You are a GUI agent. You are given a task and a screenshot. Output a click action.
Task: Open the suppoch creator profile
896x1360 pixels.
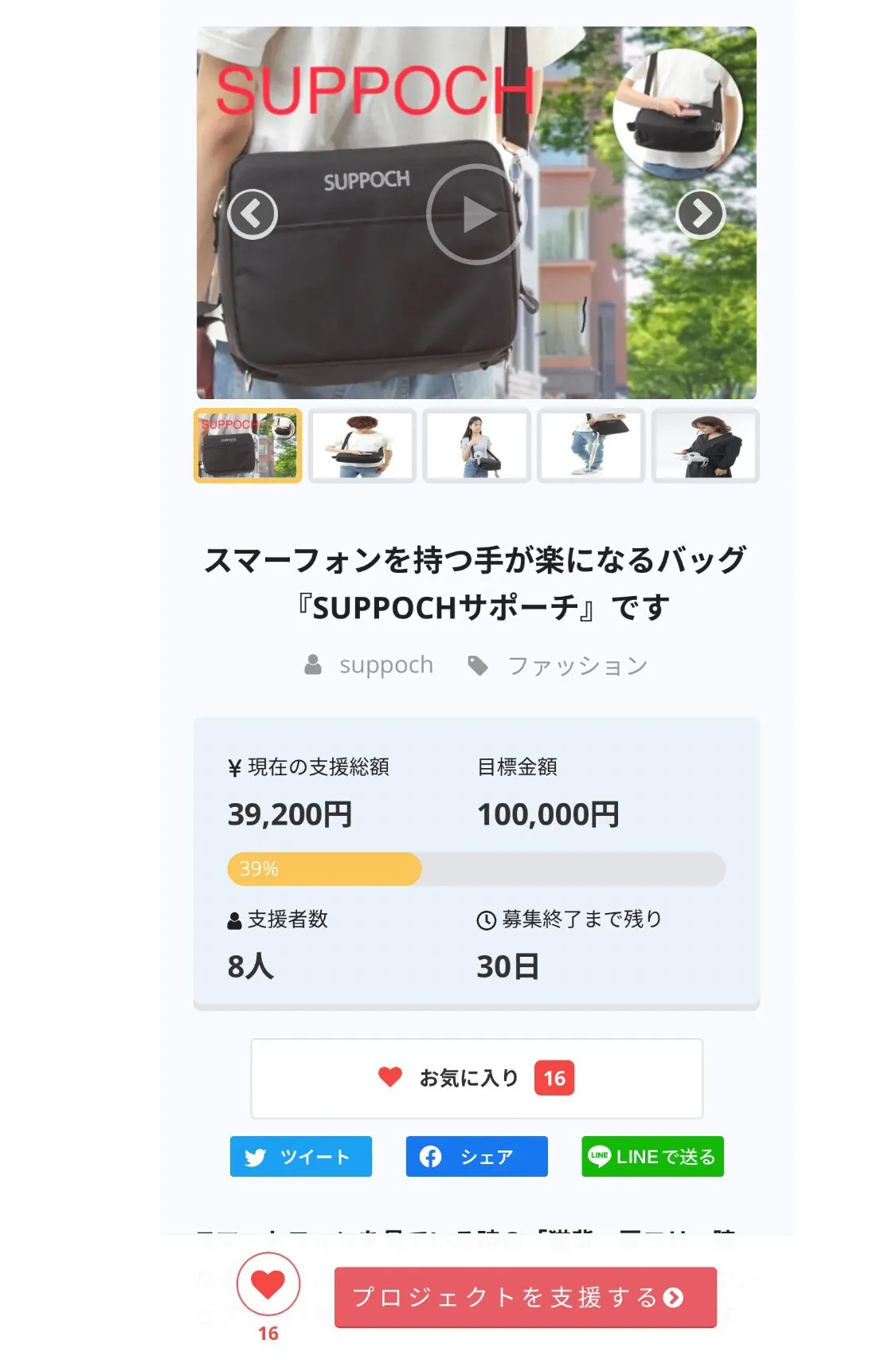[385, 665]
